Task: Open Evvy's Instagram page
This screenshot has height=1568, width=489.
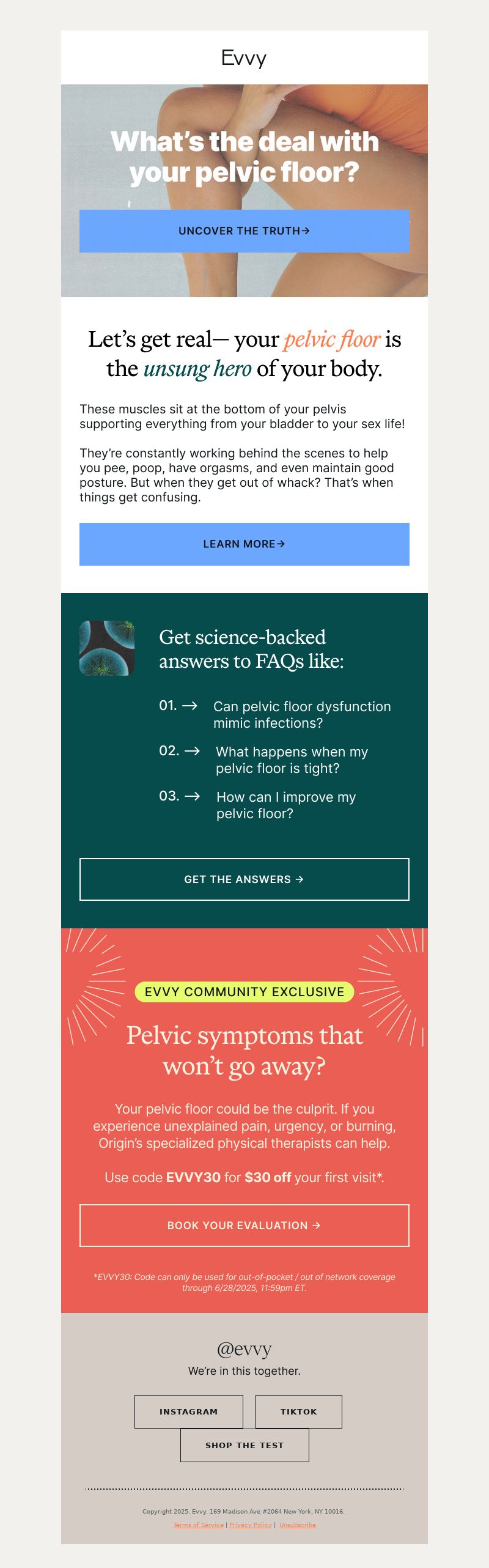Action: coord(188,1411)
